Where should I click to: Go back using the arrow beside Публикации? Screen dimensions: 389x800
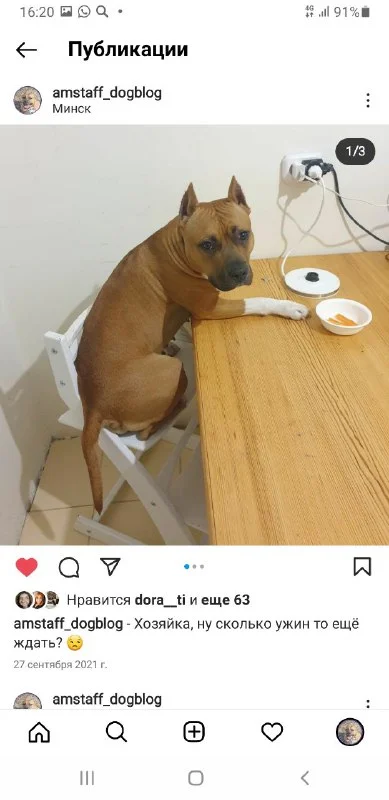pyautogui.click(x=26, y=49)
